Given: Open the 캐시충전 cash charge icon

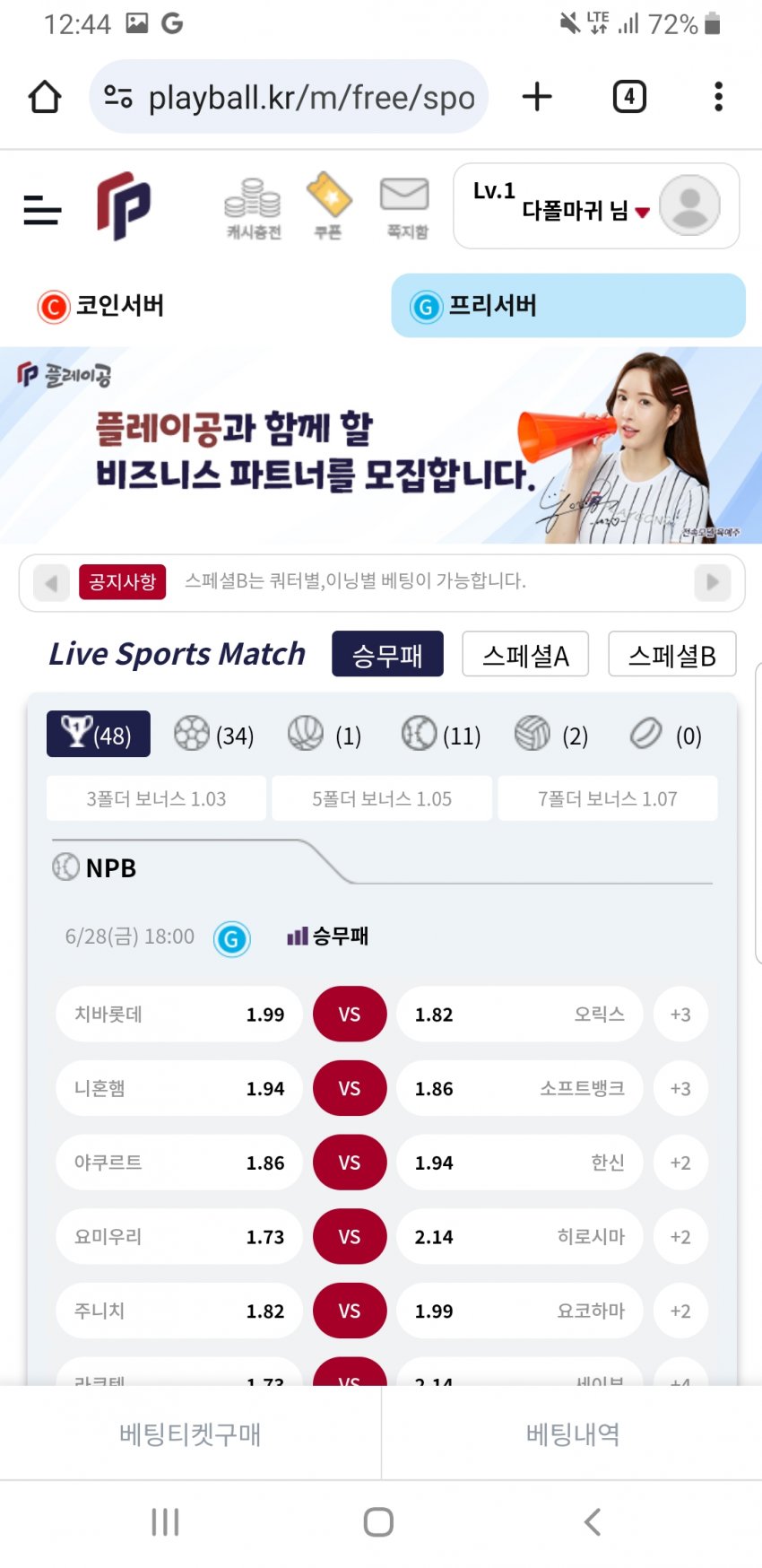Looking at the screenshot, I should pos(253,207).
